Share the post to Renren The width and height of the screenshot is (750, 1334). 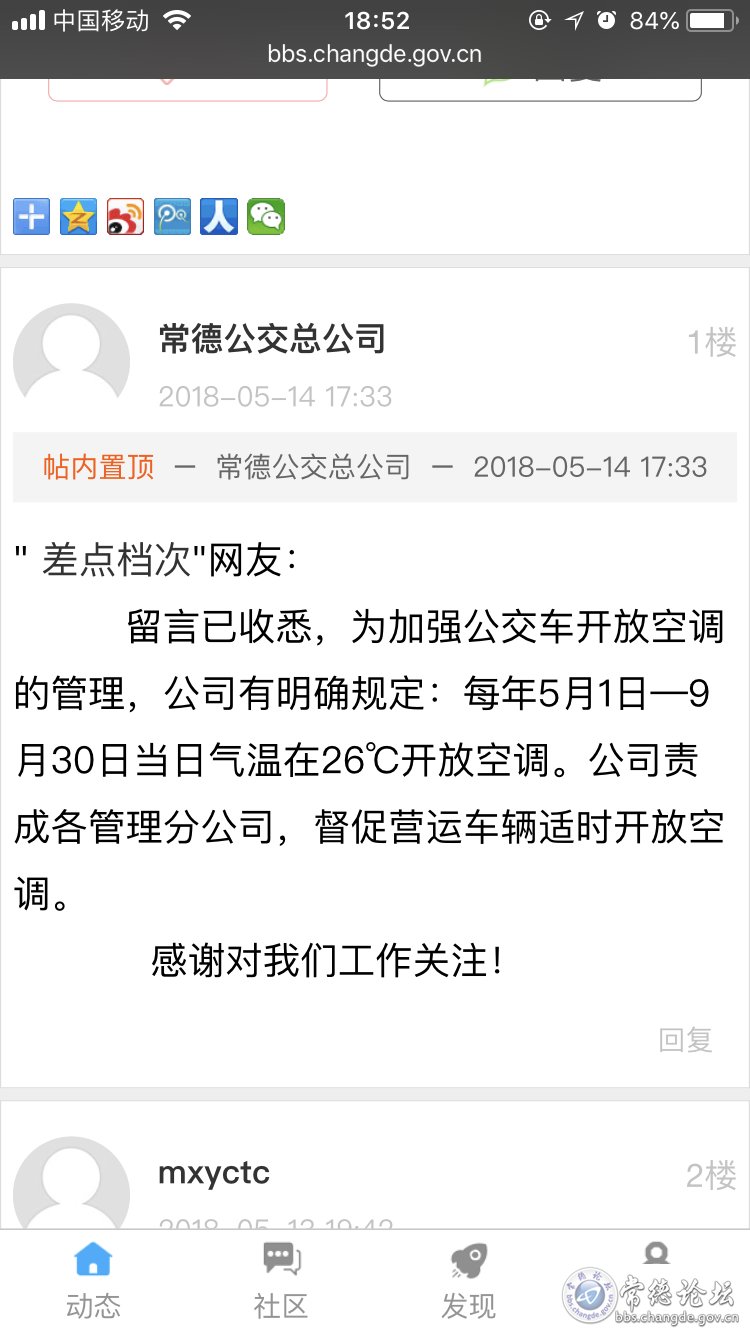(x=219, y=216)
